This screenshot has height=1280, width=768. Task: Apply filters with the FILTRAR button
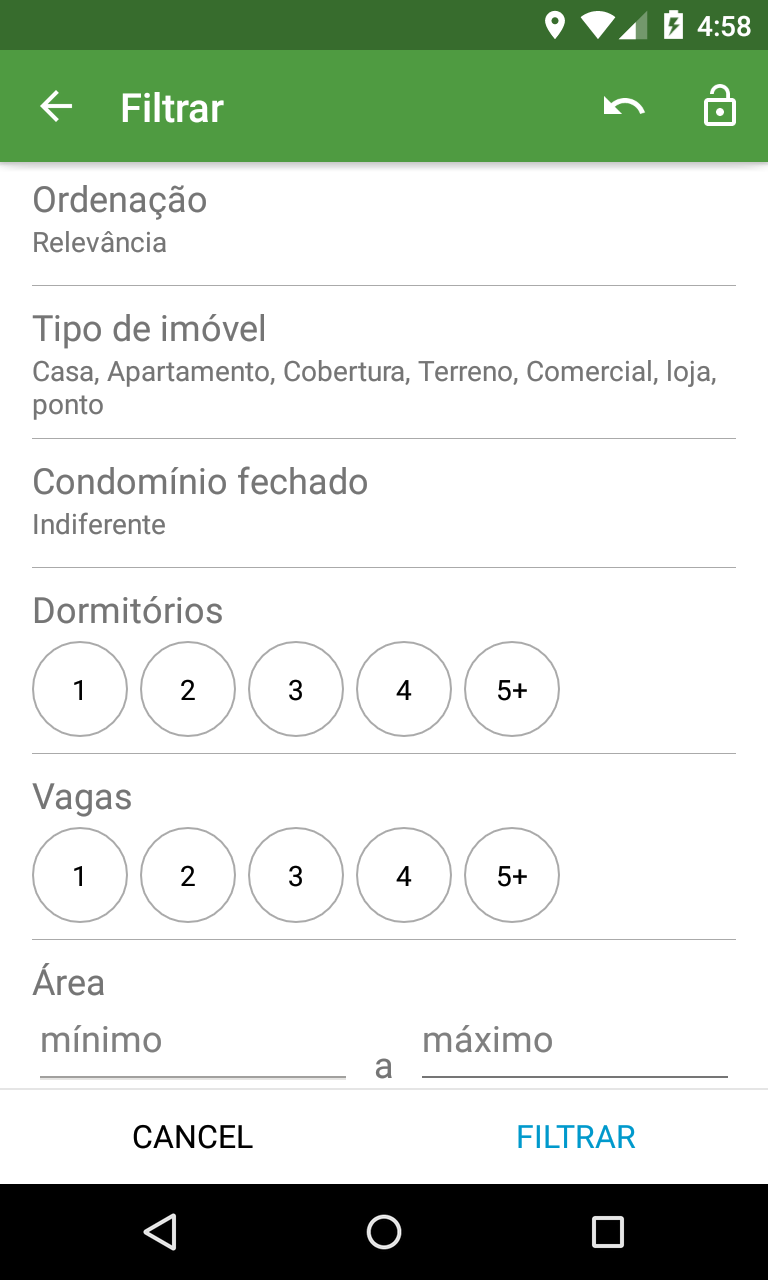point(576,1137)
